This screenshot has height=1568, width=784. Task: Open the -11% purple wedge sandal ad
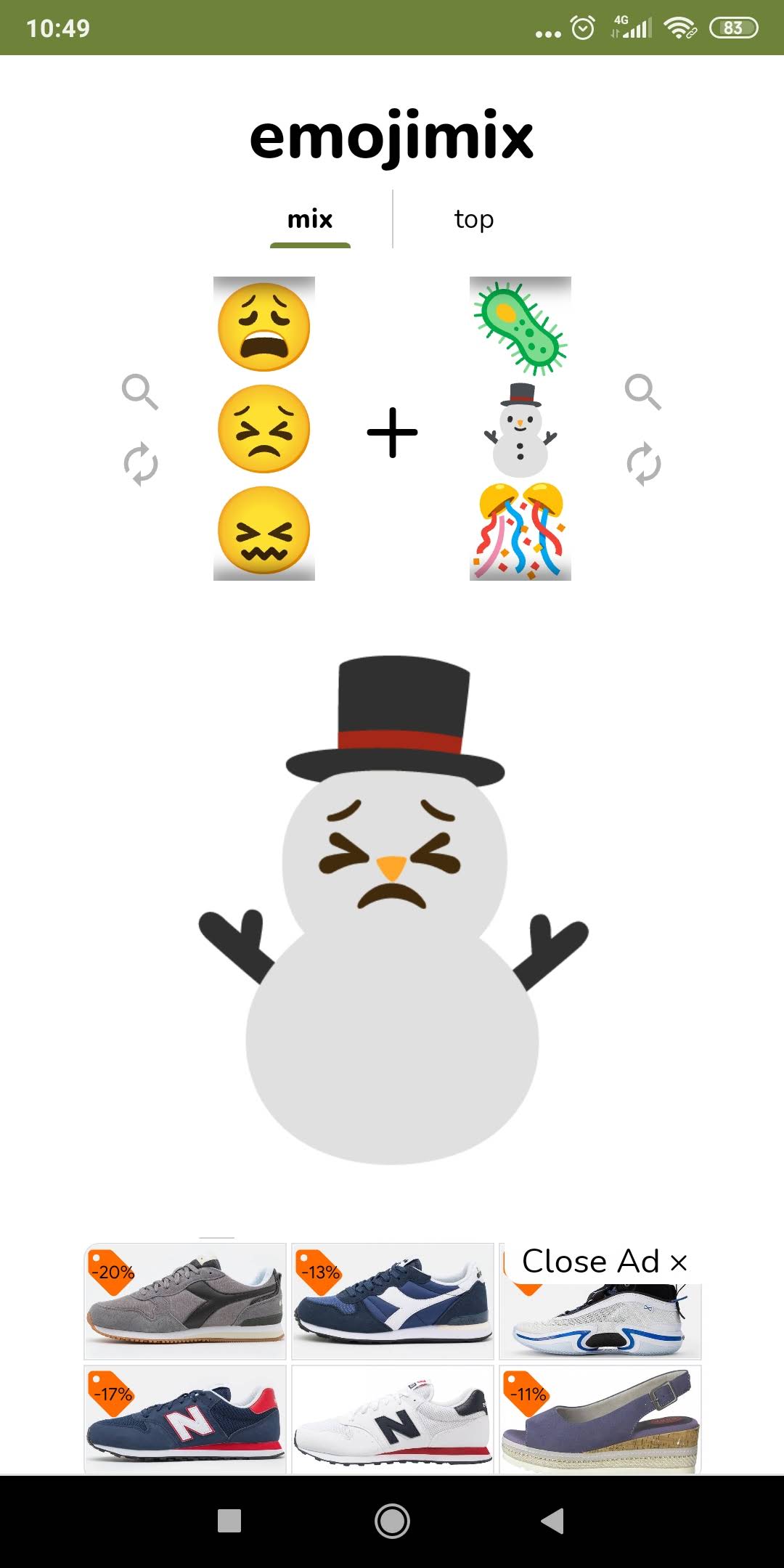[600, 1420]
